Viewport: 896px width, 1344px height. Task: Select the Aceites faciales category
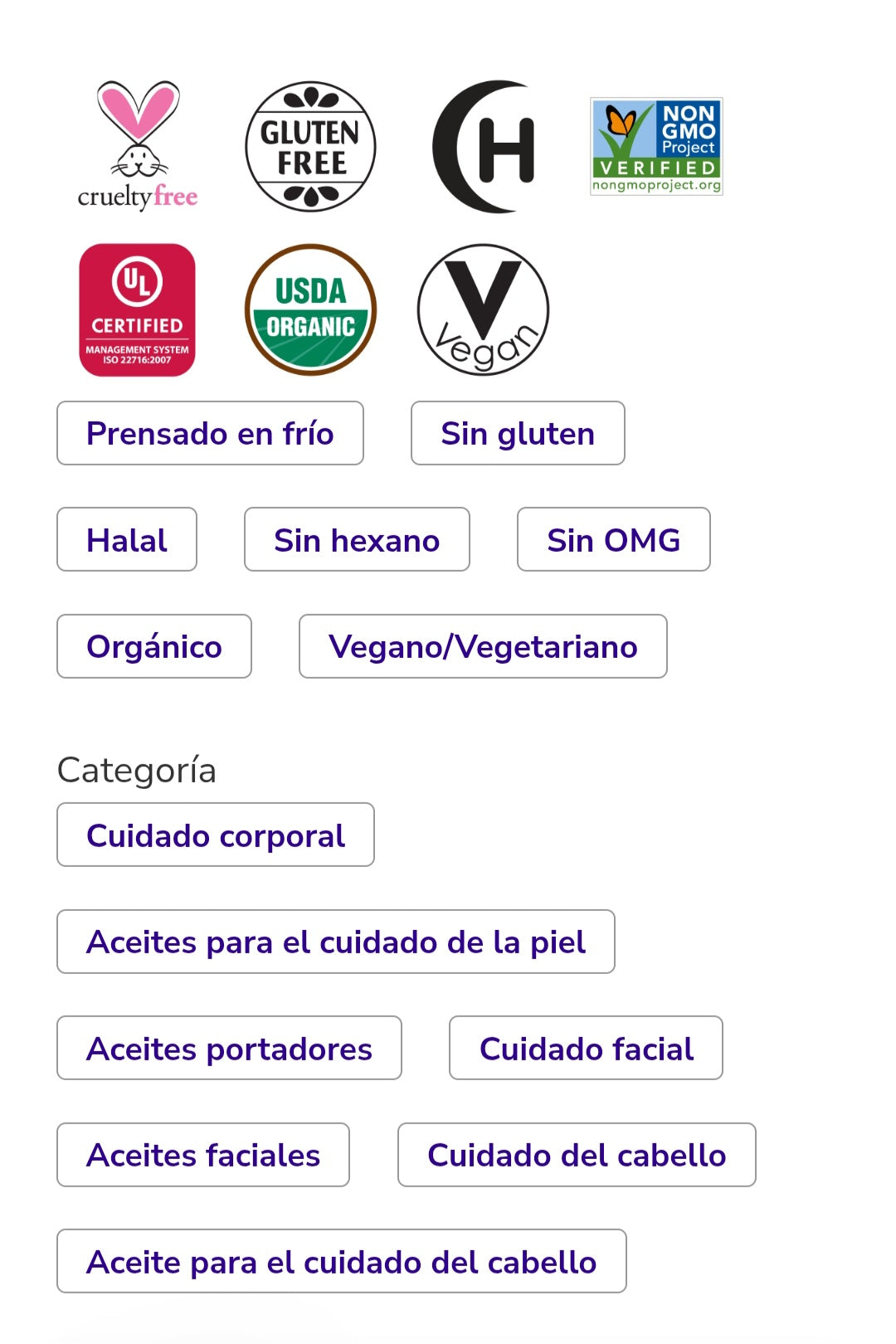[x=202, y=1154]
